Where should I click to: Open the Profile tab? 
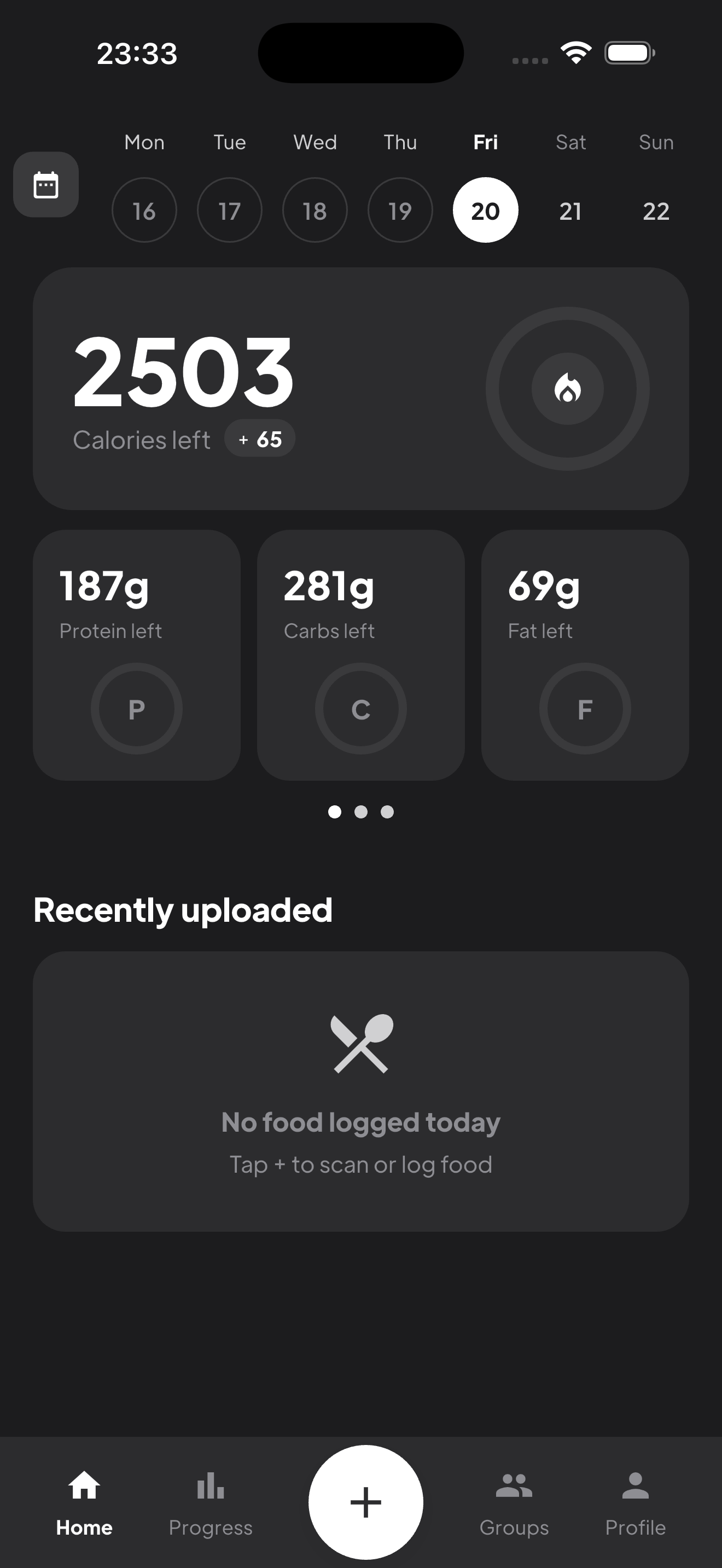tap(635, 1502)
